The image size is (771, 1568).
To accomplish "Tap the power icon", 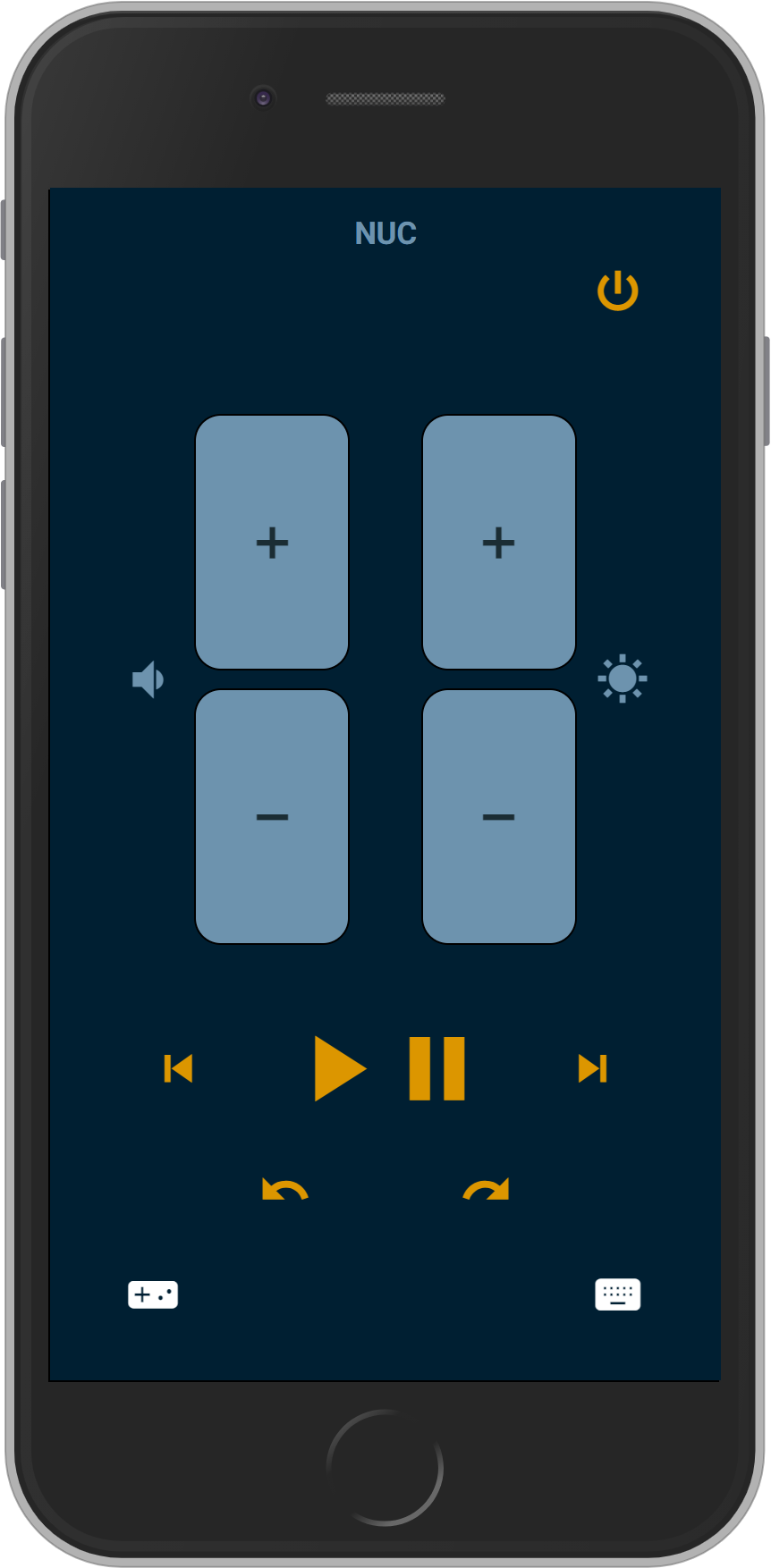I will point(617,291).
